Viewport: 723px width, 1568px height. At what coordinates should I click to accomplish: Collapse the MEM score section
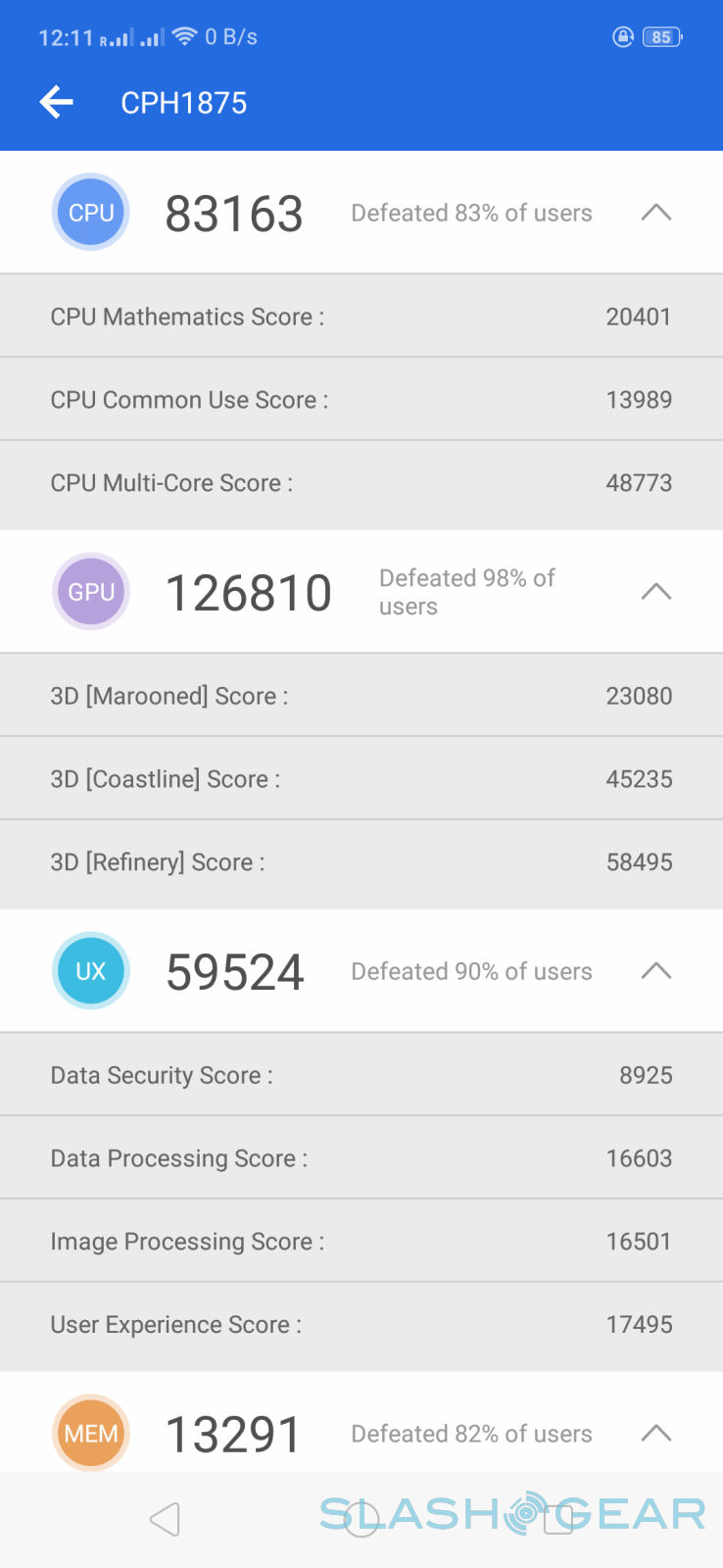(655, 1434)
